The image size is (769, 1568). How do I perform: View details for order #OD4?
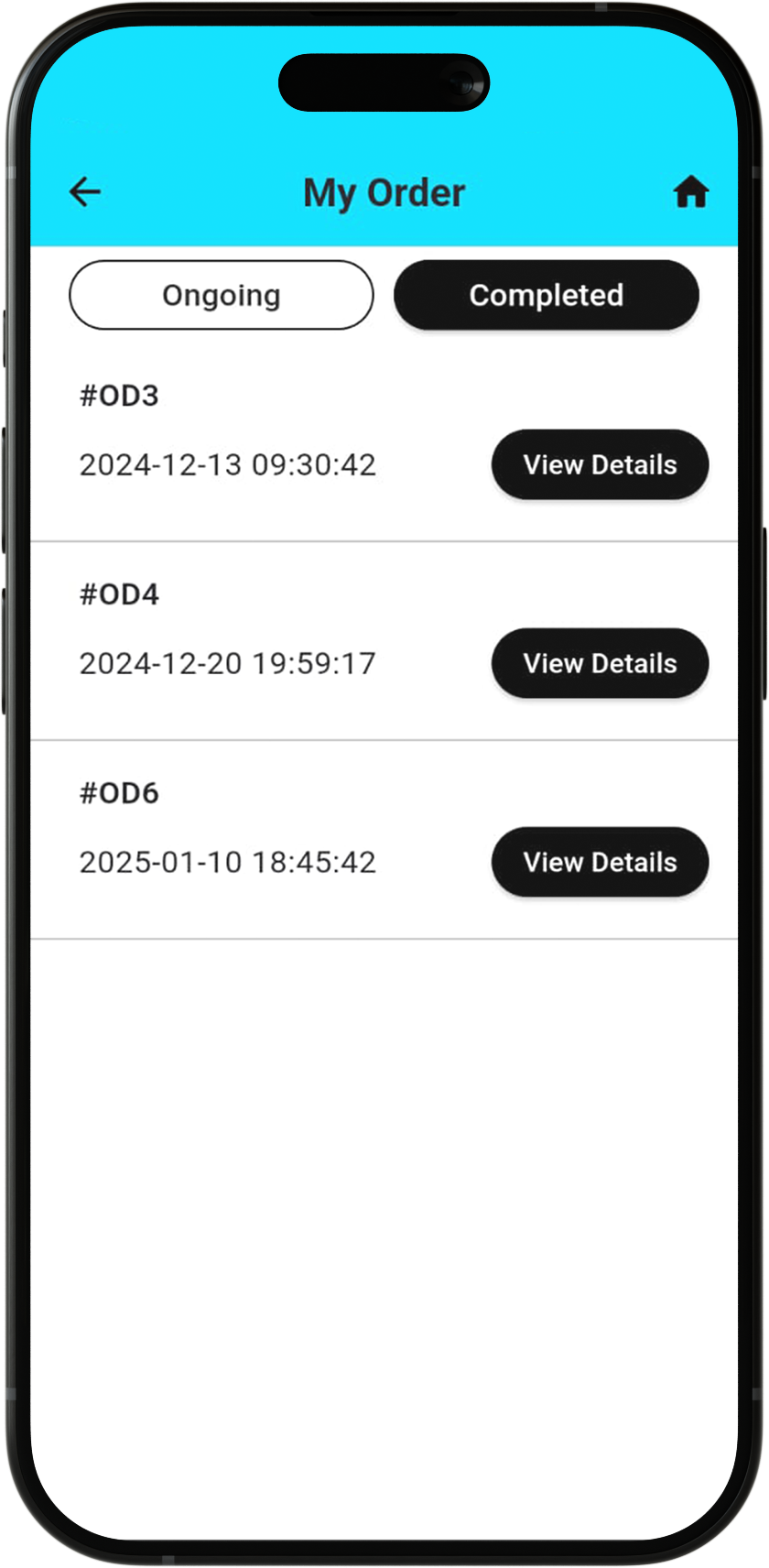point(601,663)
